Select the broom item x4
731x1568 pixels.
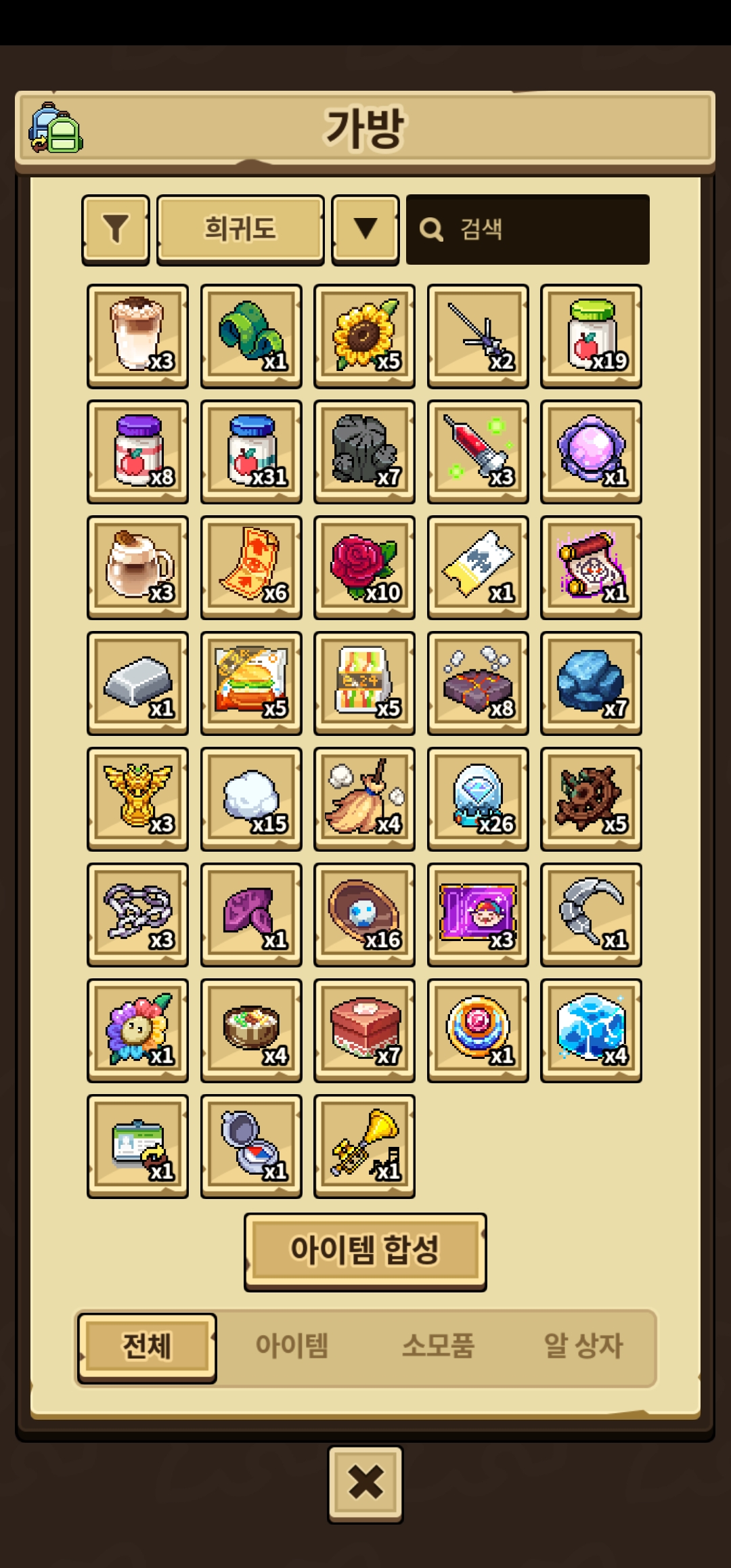coord(364,799)
